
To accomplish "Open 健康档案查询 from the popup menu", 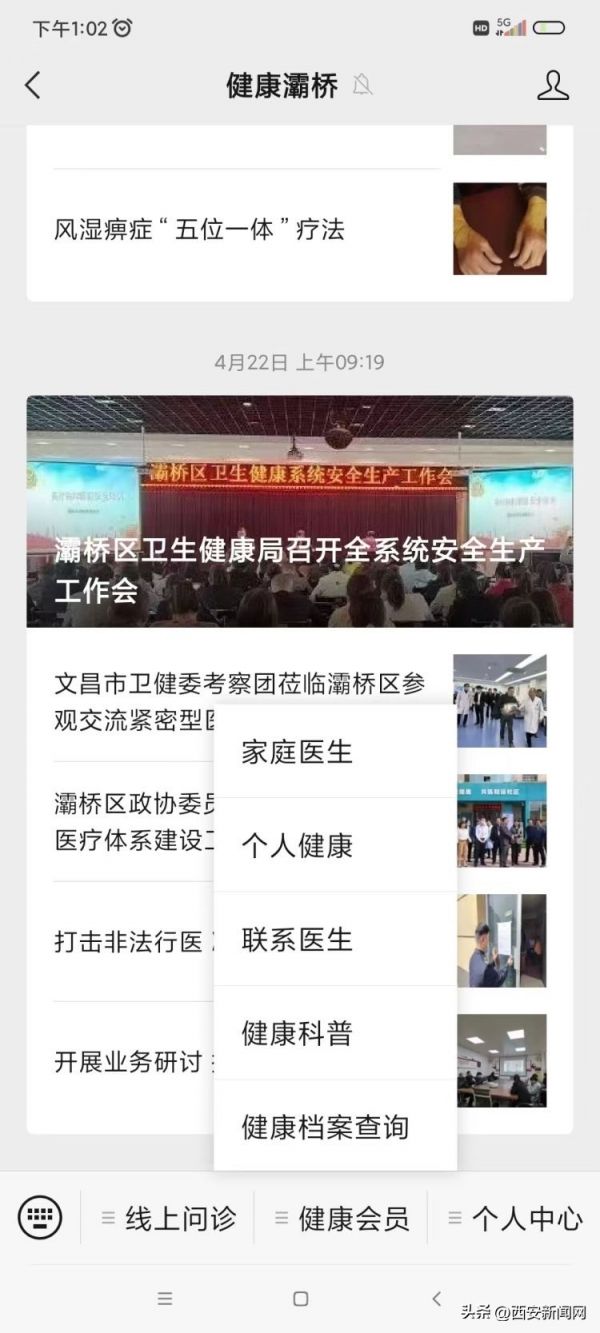I will 325,1127.
